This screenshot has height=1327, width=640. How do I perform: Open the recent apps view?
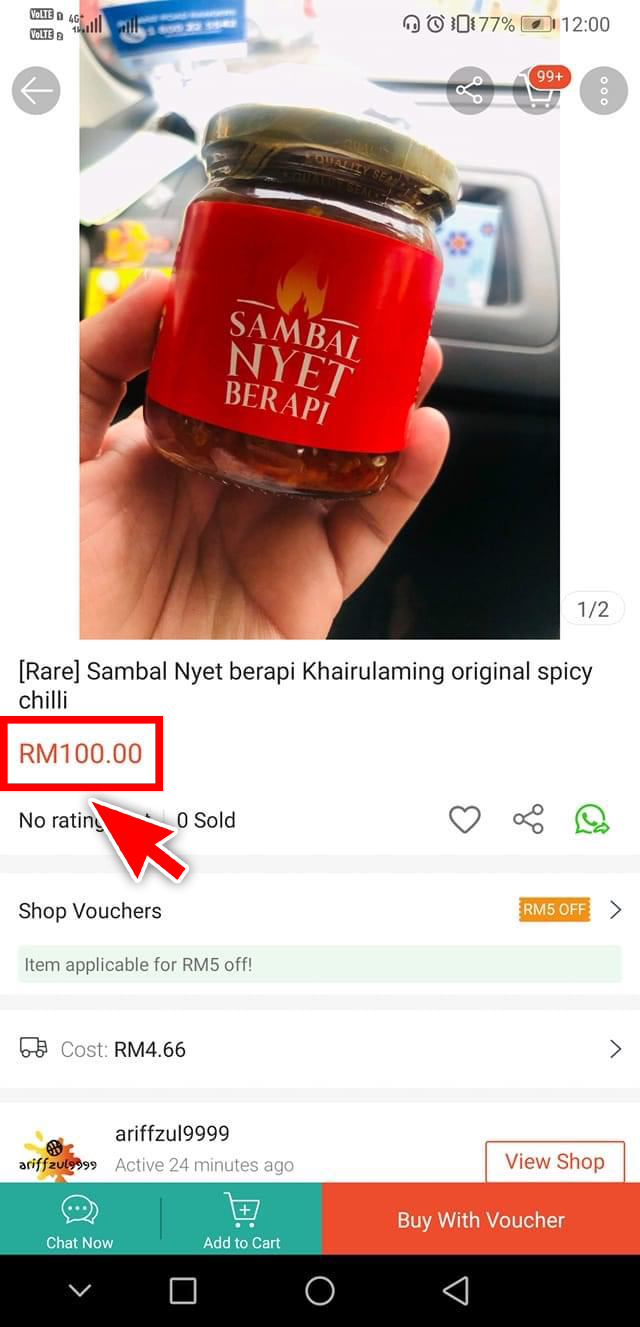pyautogui.click(x=183, y=1291)
